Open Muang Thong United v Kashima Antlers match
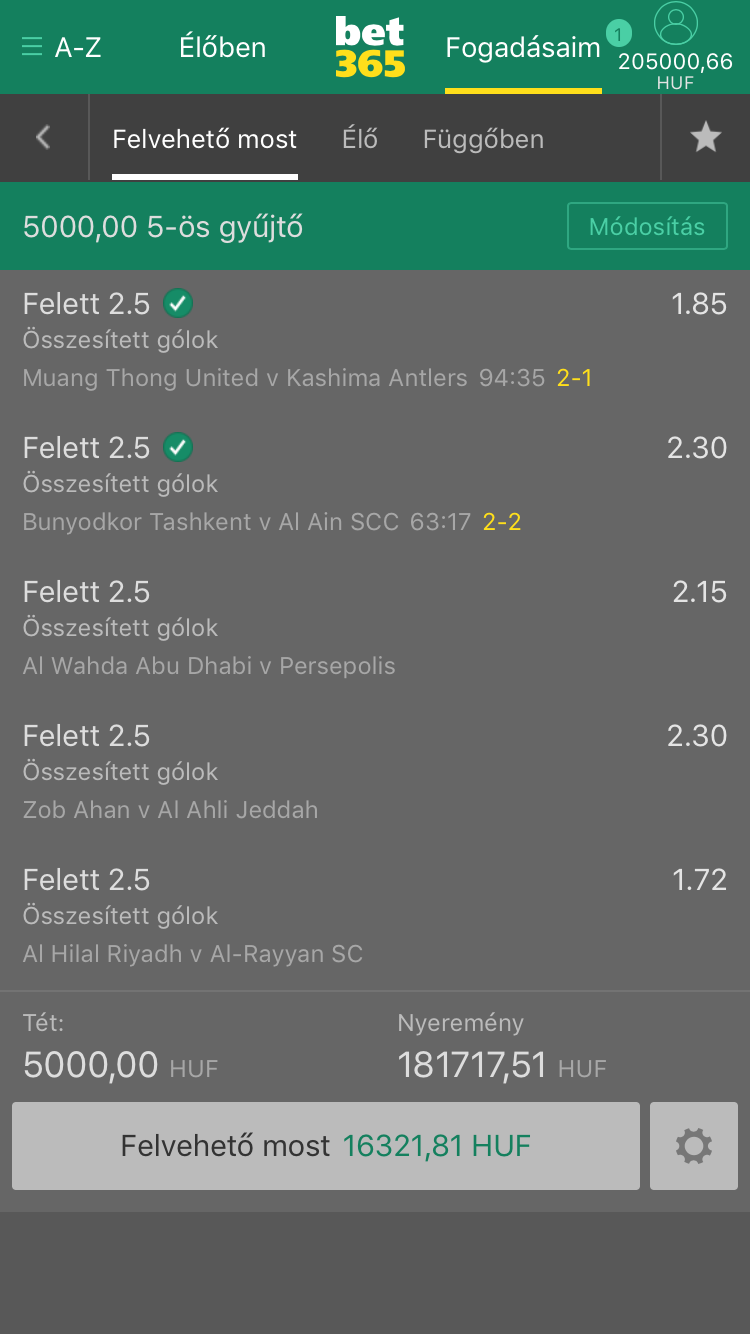The height and width of the screenshot is (1334, 750). (244, 378)
